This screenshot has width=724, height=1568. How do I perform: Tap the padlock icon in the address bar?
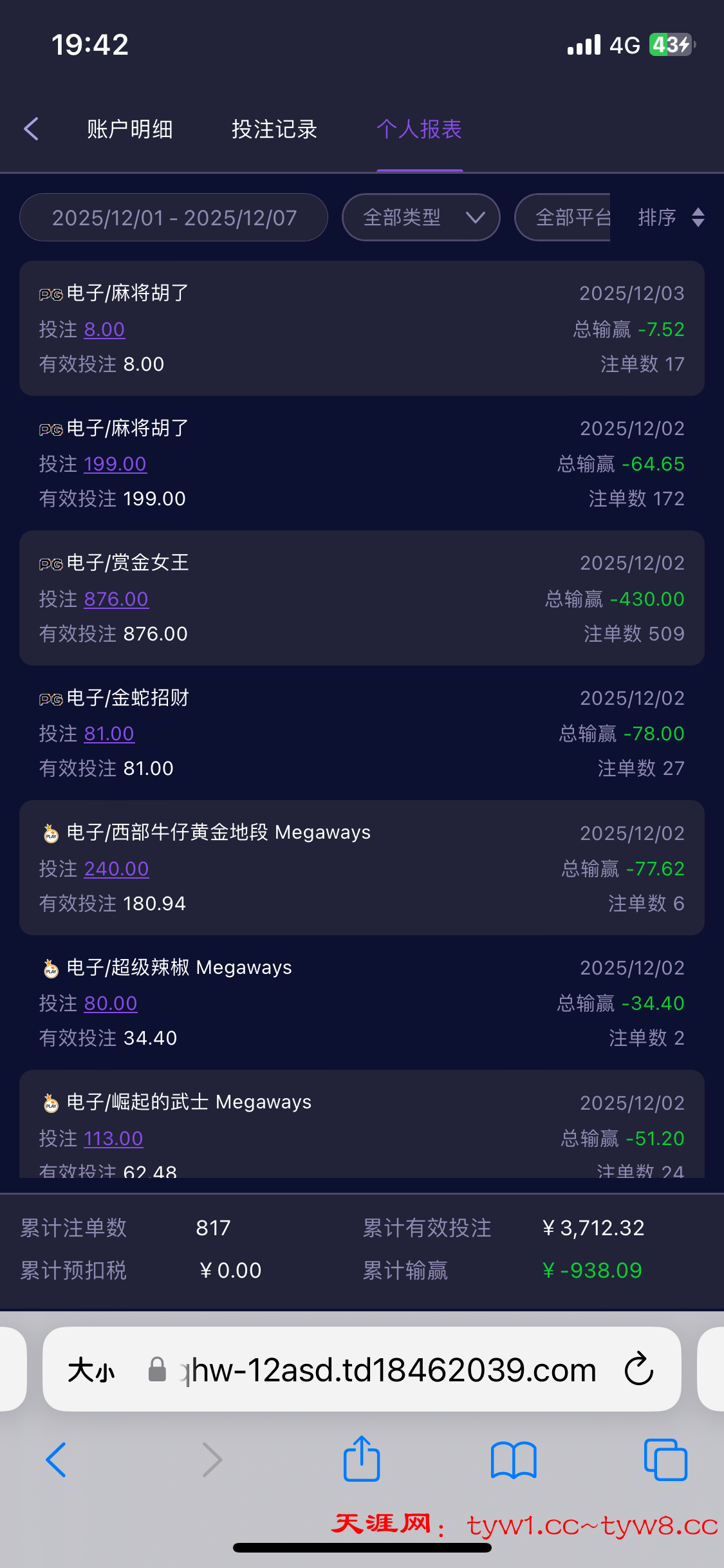pyautogui.click(x=156, y=1370)
